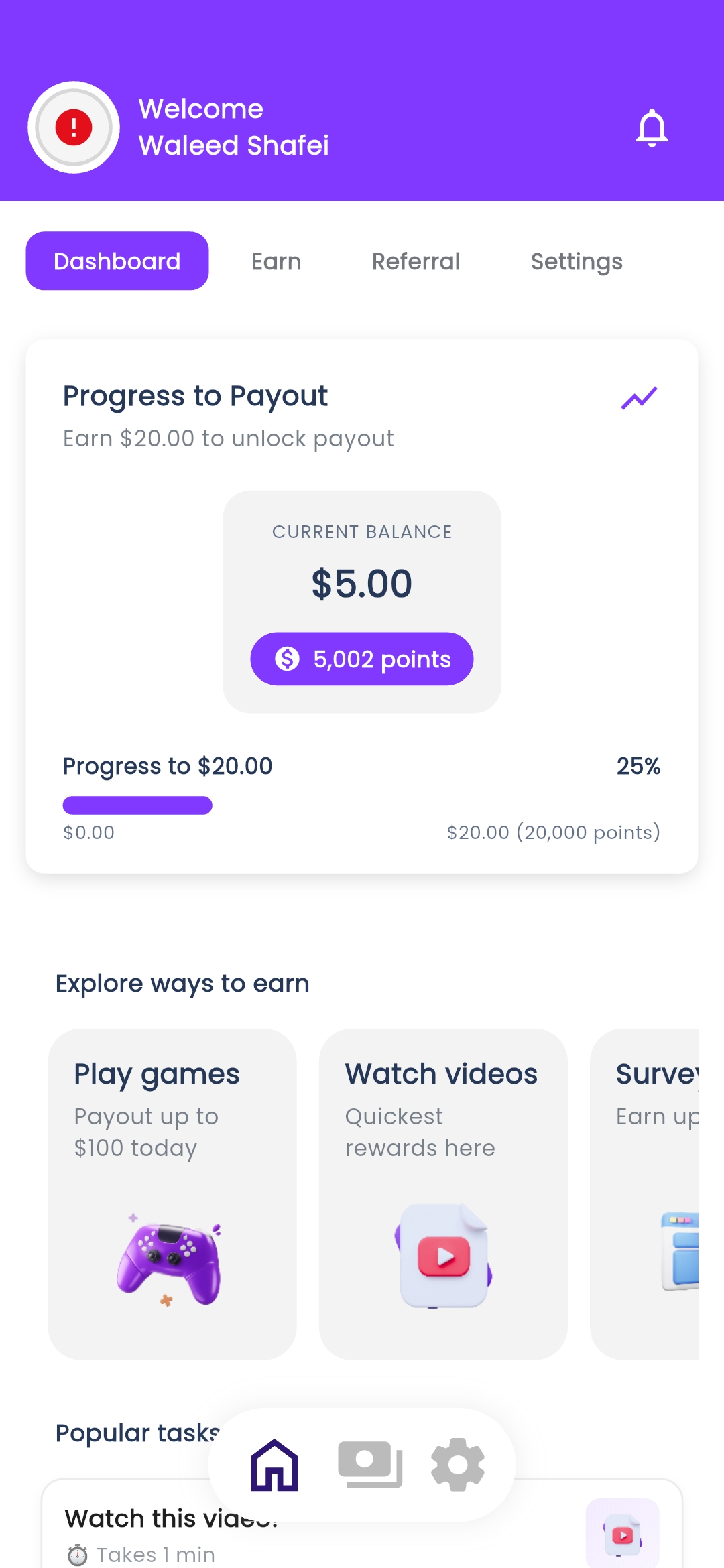Click the dollar coin icon in the points badge
Image resolution: width=724 pixels, height=1568 pixels.
[x=288, y=659]
